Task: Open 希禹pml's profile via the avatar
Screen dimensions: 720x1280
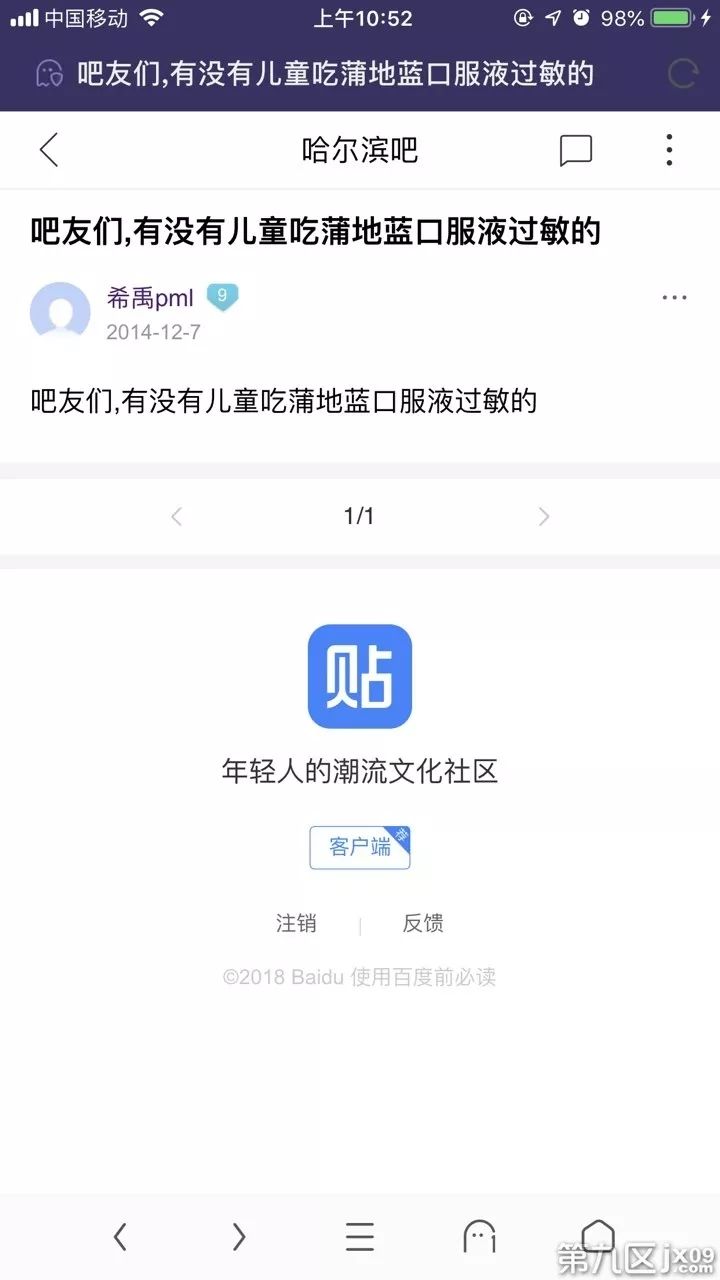Action: pyautogui.click(x=60, y=312)
